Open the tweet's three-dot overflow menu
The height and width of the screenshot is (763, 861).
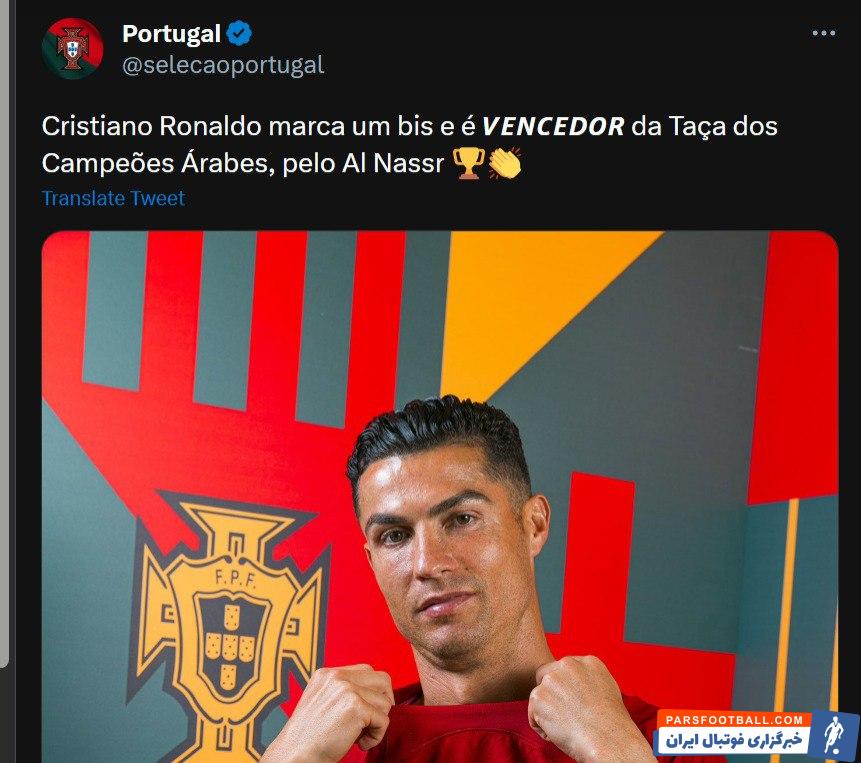coord(823,33)
